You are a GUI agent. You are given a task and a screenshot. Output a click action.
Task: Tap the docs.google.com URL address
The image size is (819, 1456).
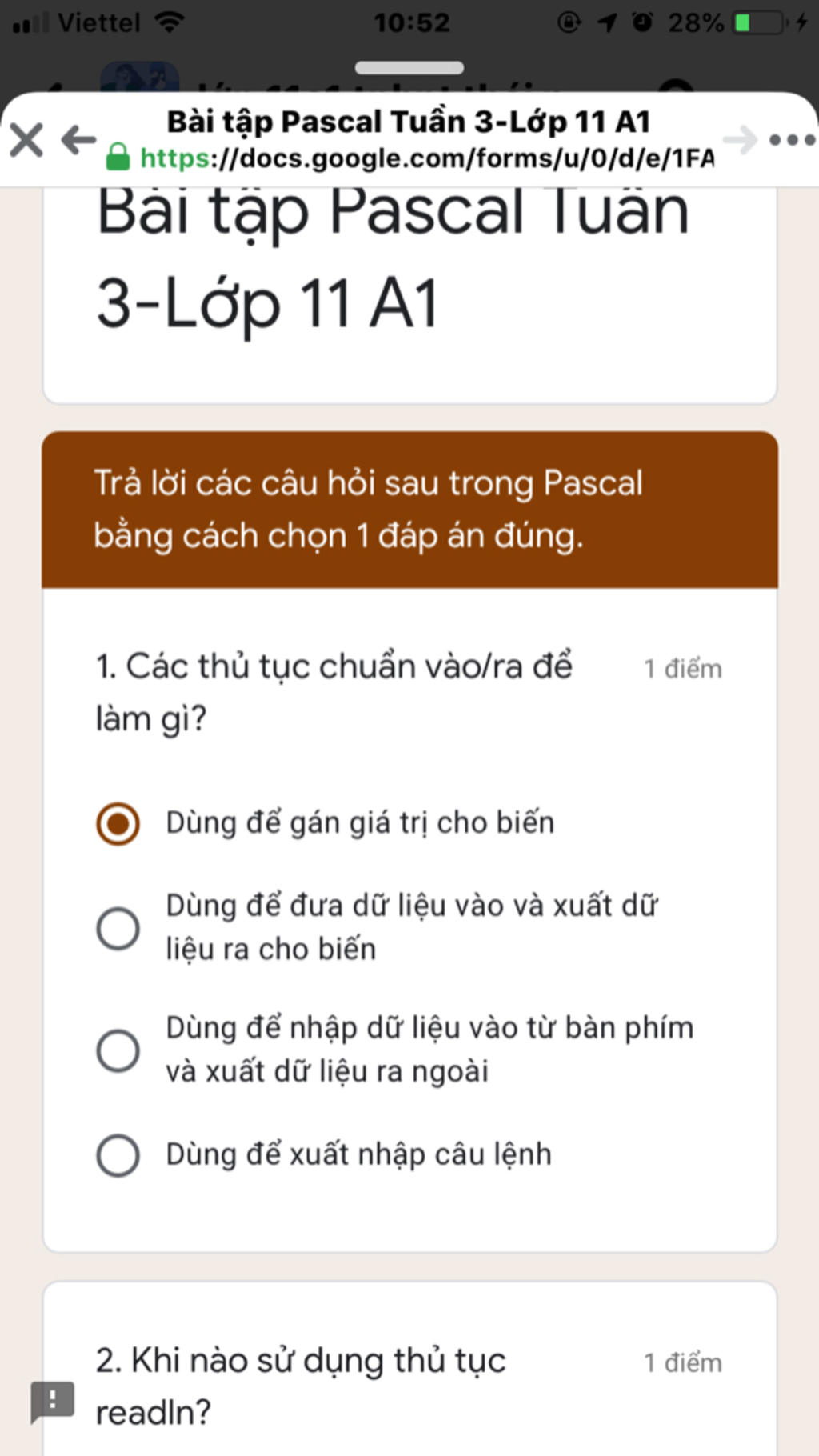pyautogui.click(x=424, y=158)
